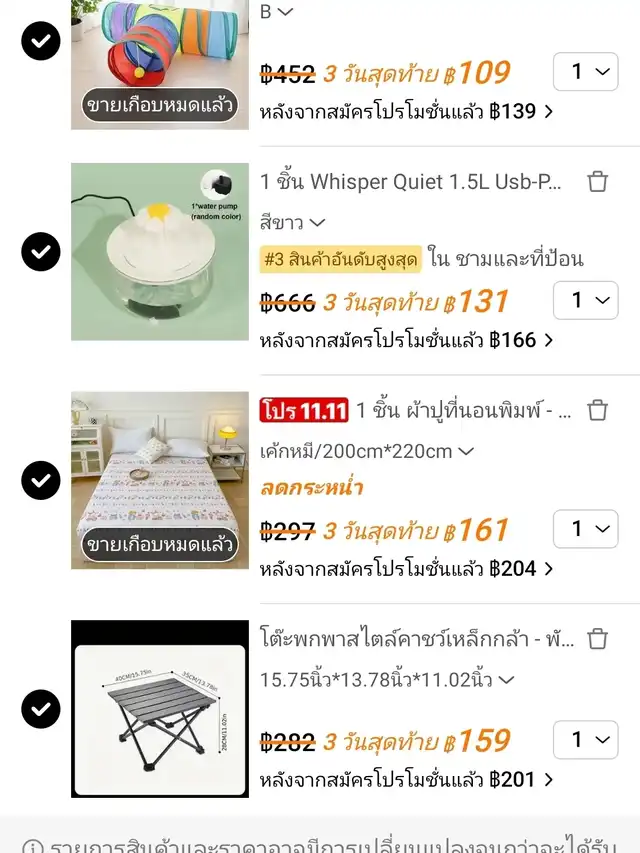
Task: View the ฿139 promotion price details
Action: pyautogui.click(x=406, y=112)
